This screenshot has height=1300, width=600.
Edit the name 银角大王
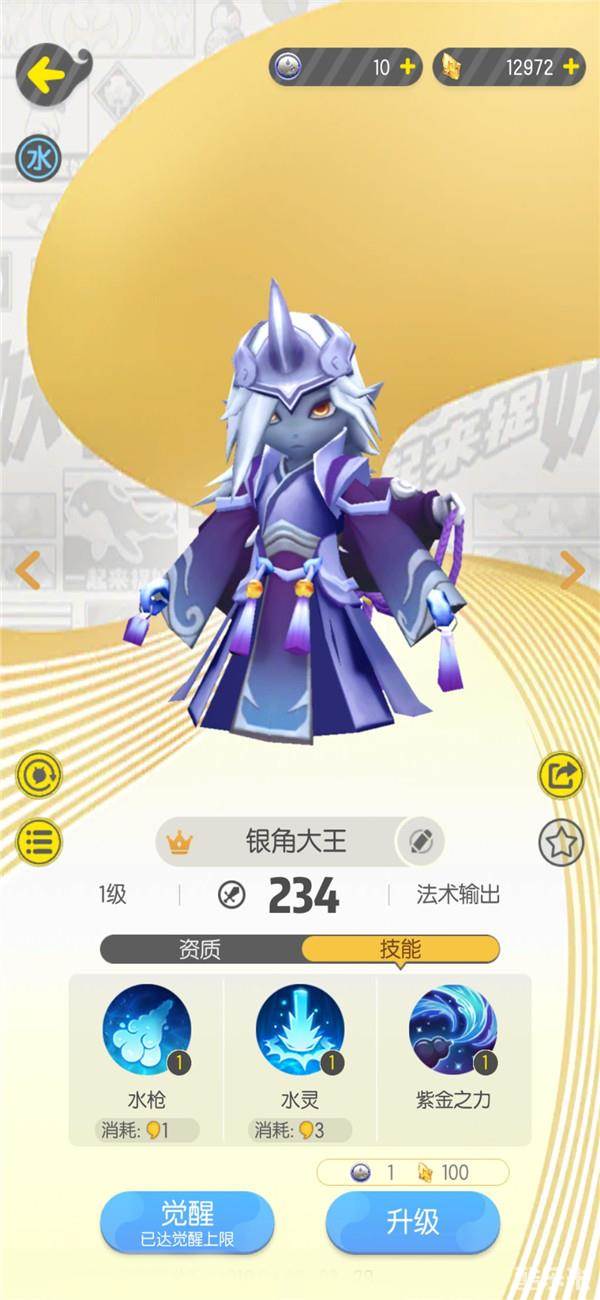point(419,841)
